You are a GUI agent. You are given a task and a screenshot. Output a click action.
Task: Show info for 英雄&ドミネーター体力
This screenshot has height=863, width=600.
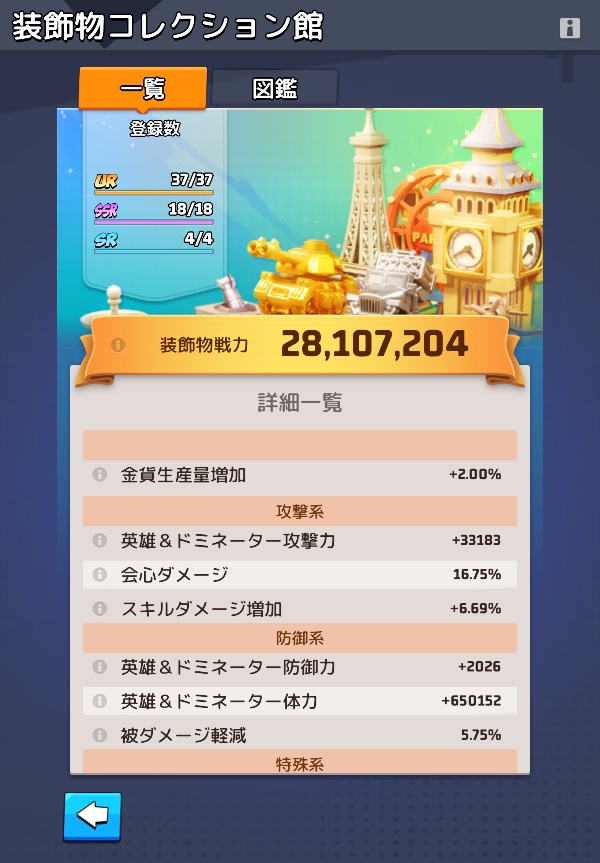pos(99,701)
